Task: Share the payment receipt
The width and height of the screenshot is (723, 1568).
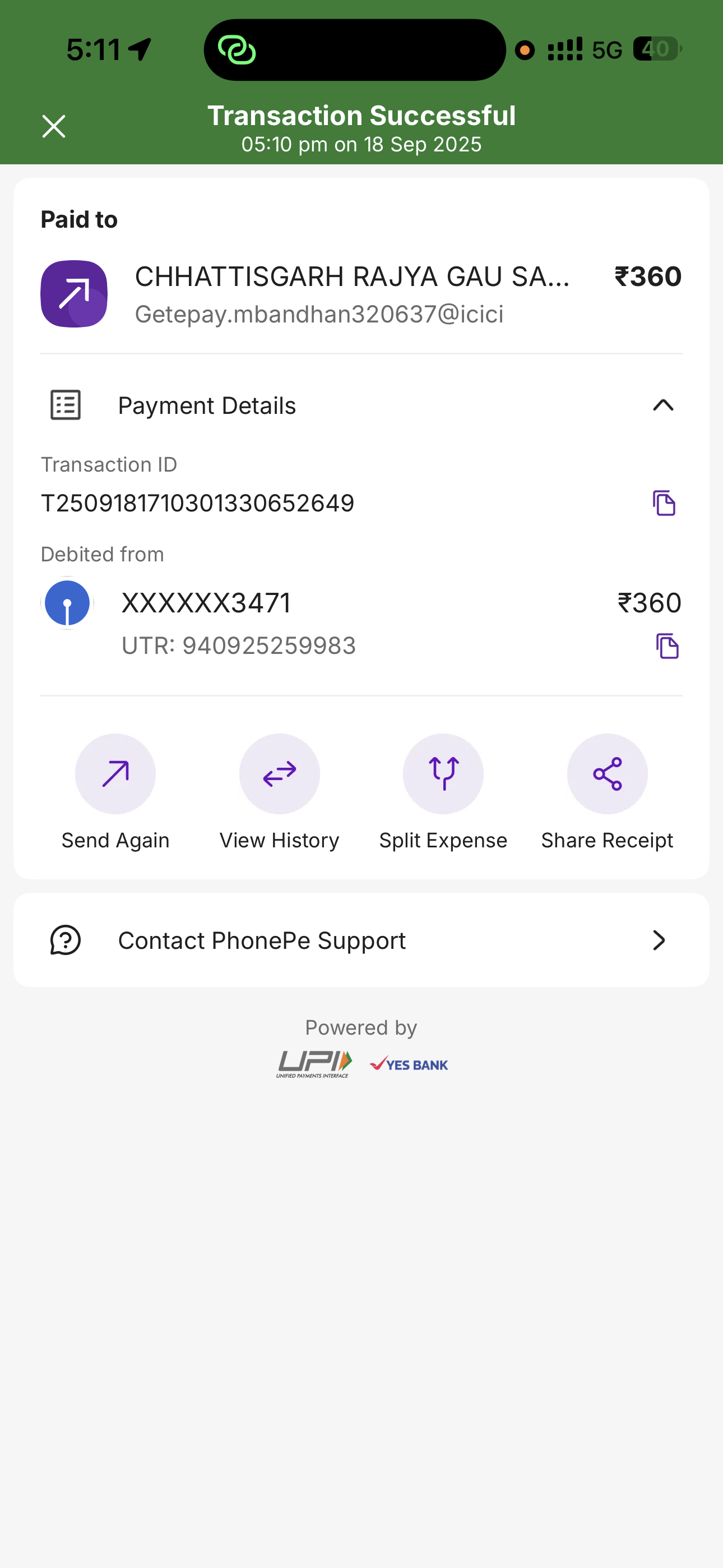Action: click(x=607, y=774)
